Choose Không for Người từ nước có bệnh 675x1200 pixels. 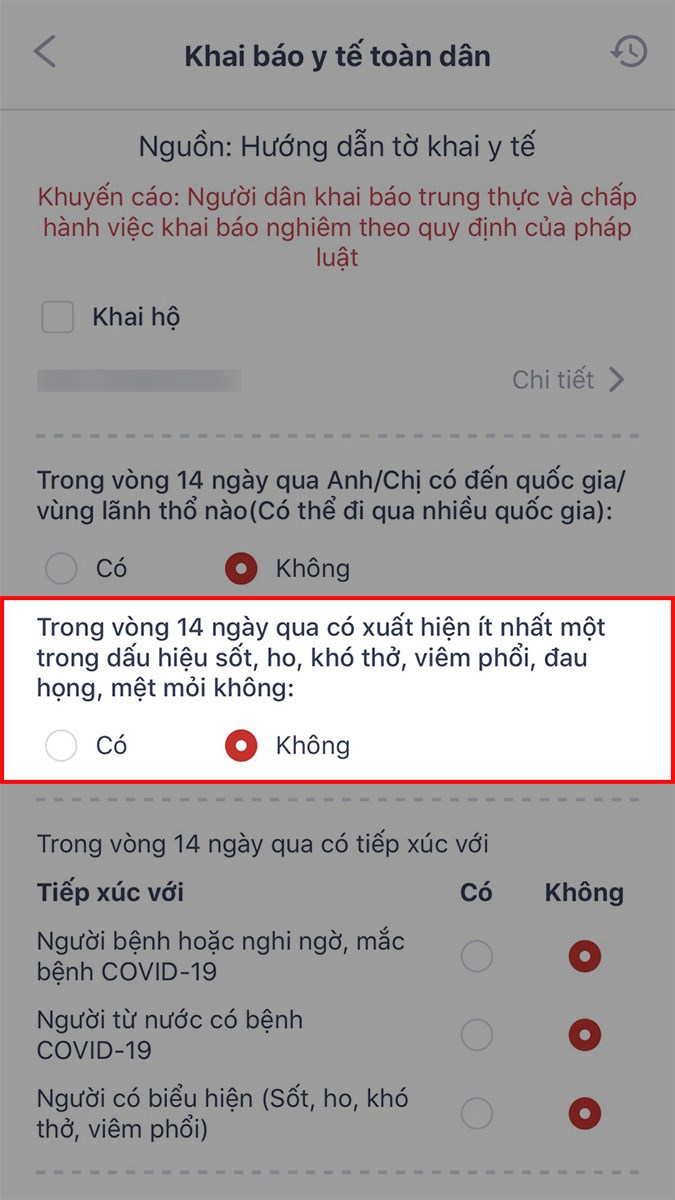(585, 1035)
